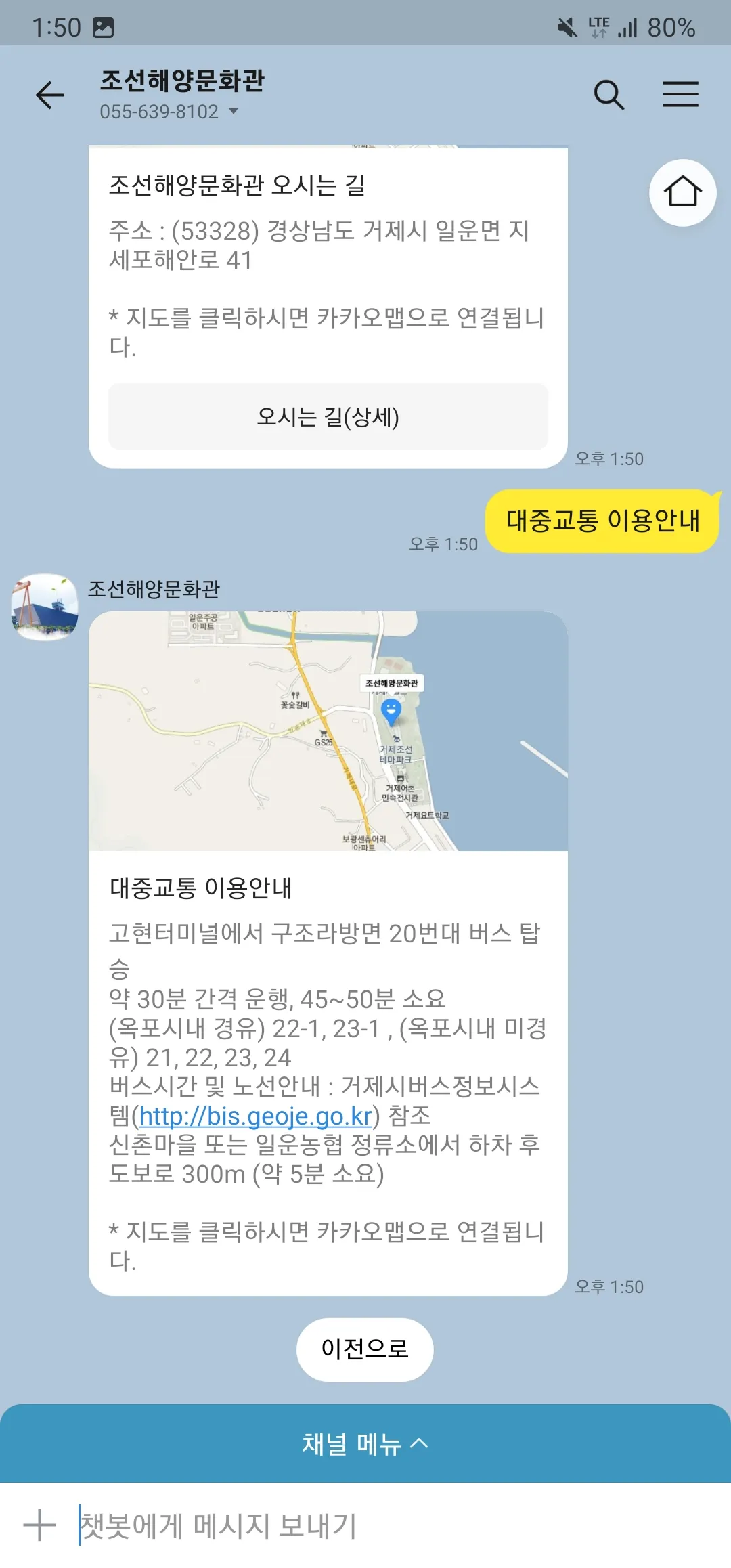The image size is (731, 1568).
Task: Open the map in the 대중교통 이용안내 card
Action: pyautogui.click(x=328, y=731)
